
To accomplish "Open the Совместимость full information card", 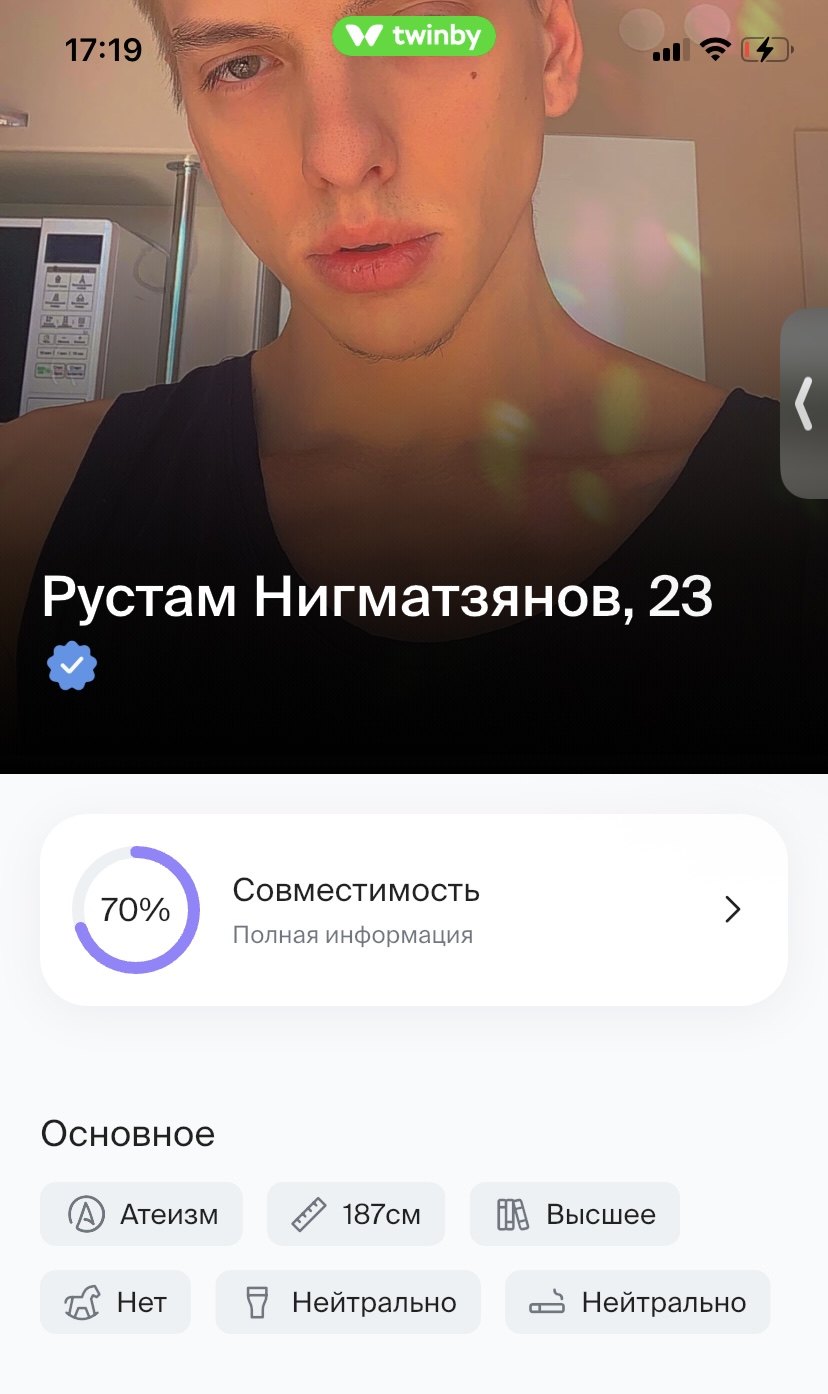I will [414, 909].
